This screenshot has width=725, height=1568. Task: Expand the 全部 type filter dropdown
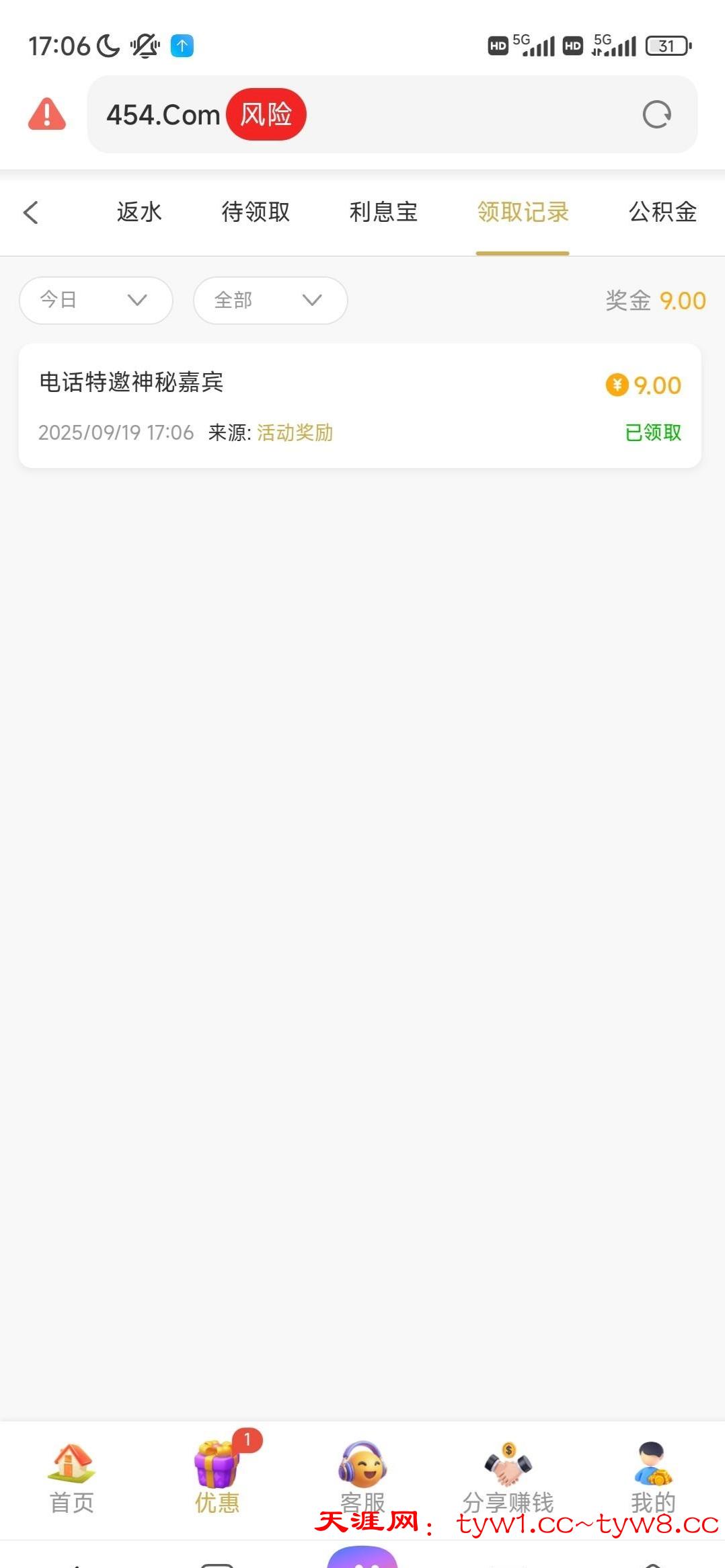(x=270, y=300)
